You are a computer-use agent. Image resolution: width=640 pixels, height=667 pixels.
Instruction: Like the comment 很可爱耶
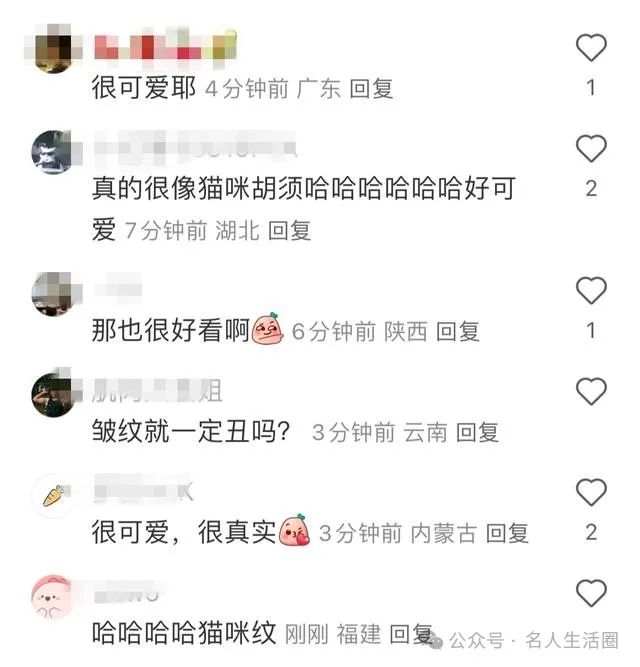[591, 47]
